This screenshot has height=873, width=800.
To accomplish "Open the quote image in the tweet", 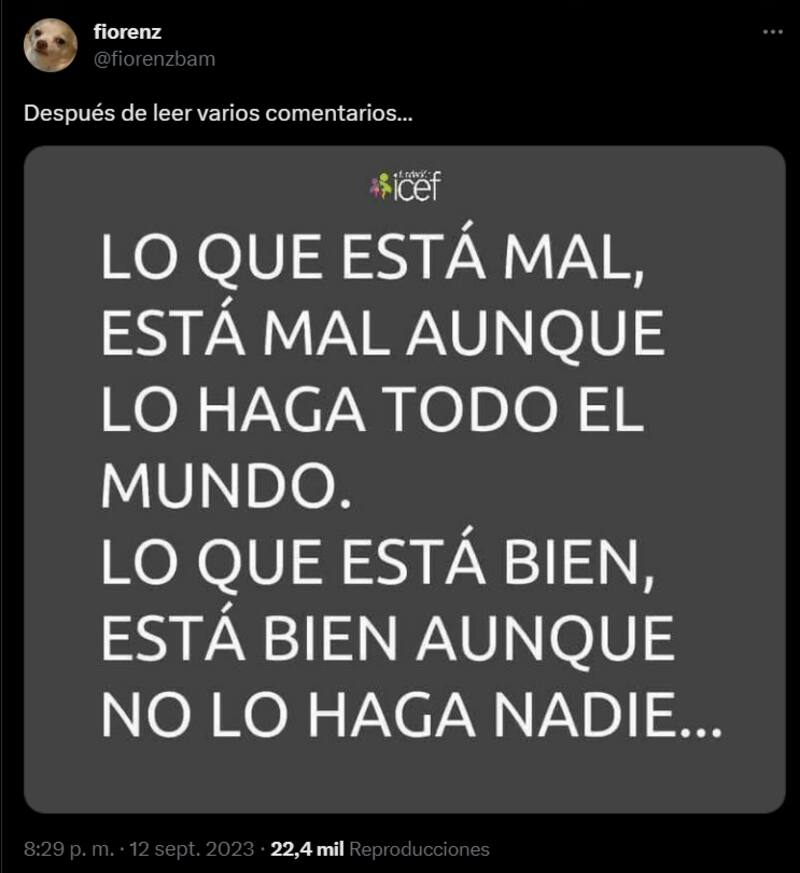I will point(404,478).
